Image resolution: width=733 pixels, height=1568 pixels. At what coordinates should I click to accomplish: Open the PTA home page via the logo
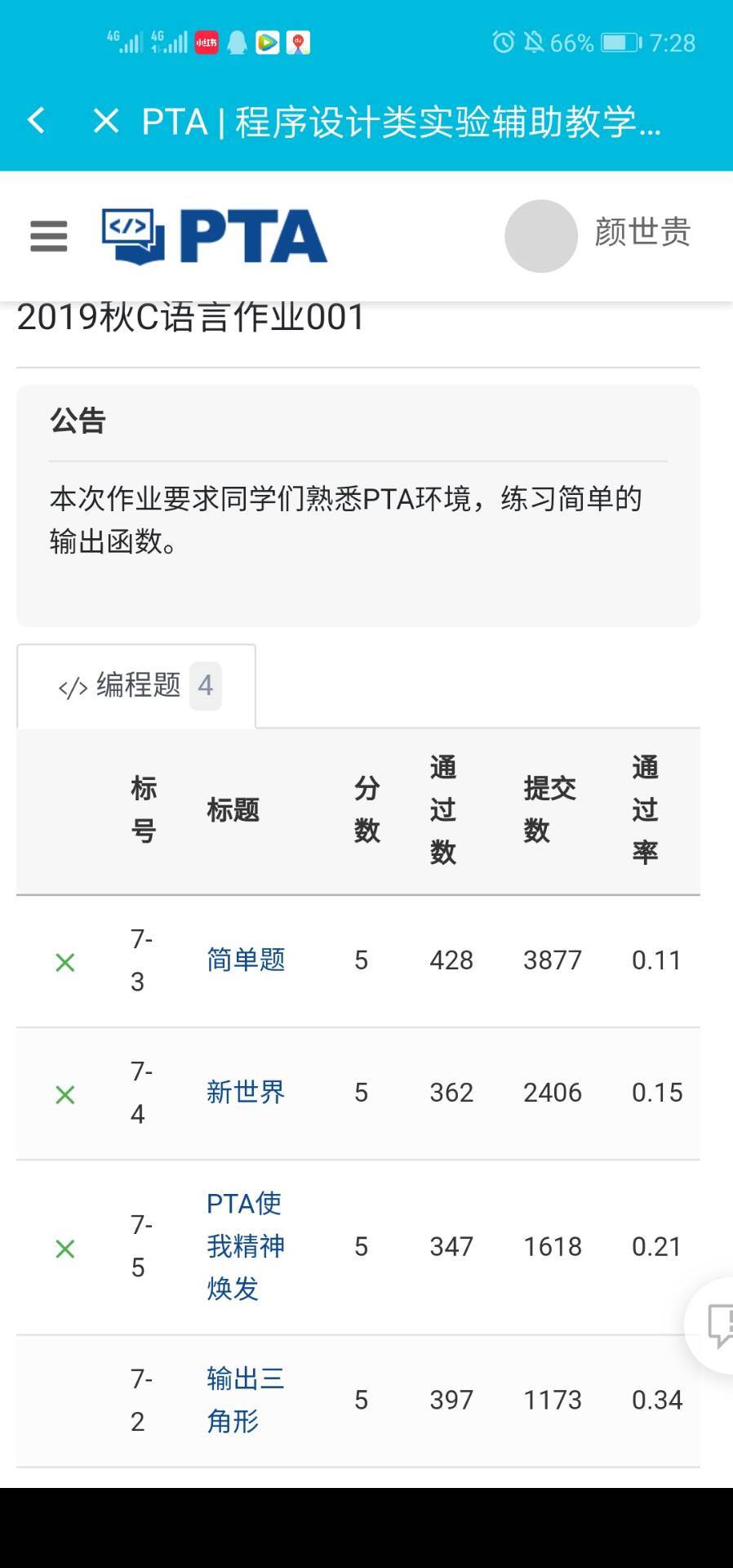(x=214, y=236)
